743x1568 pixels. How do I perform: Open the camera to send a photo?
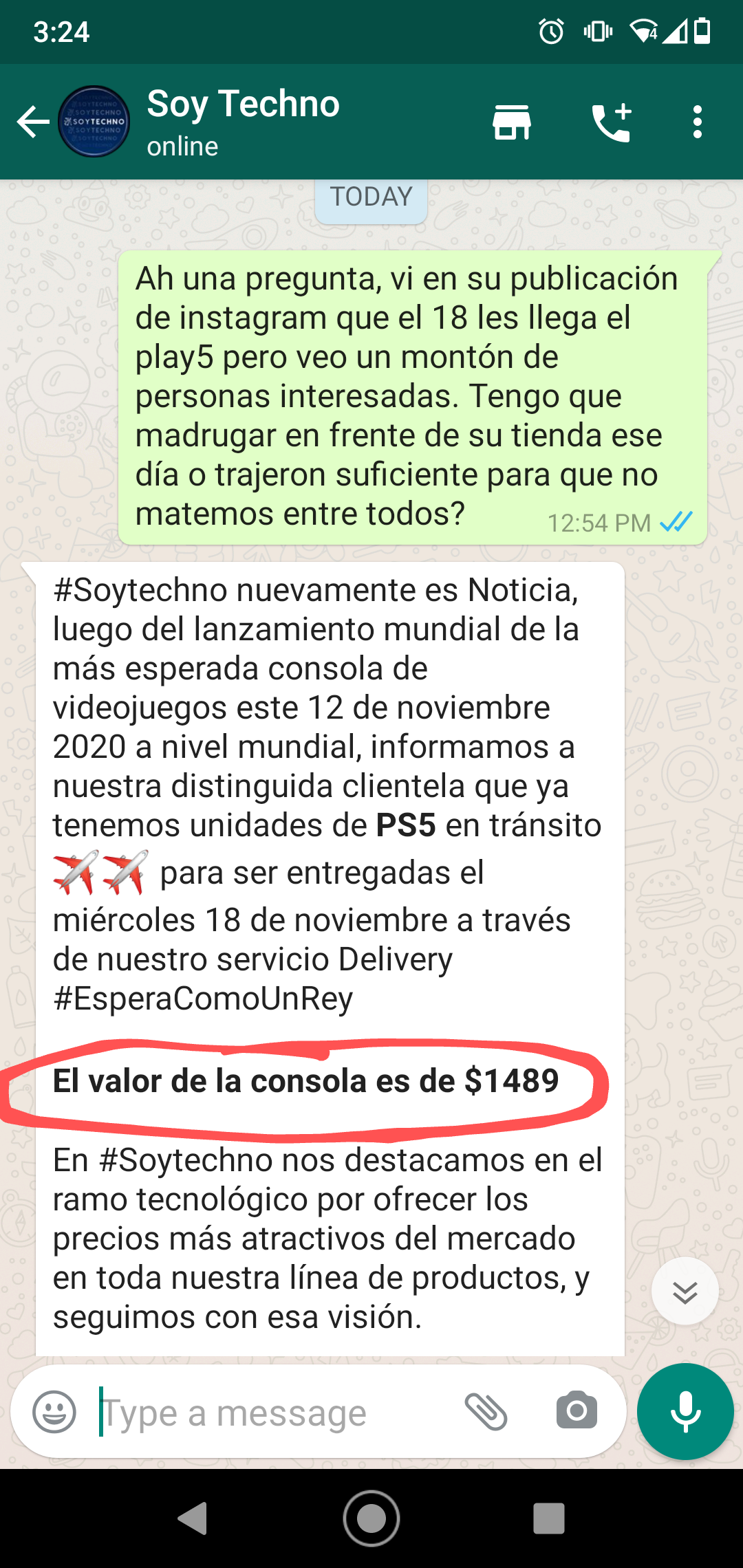[577, 1411]
